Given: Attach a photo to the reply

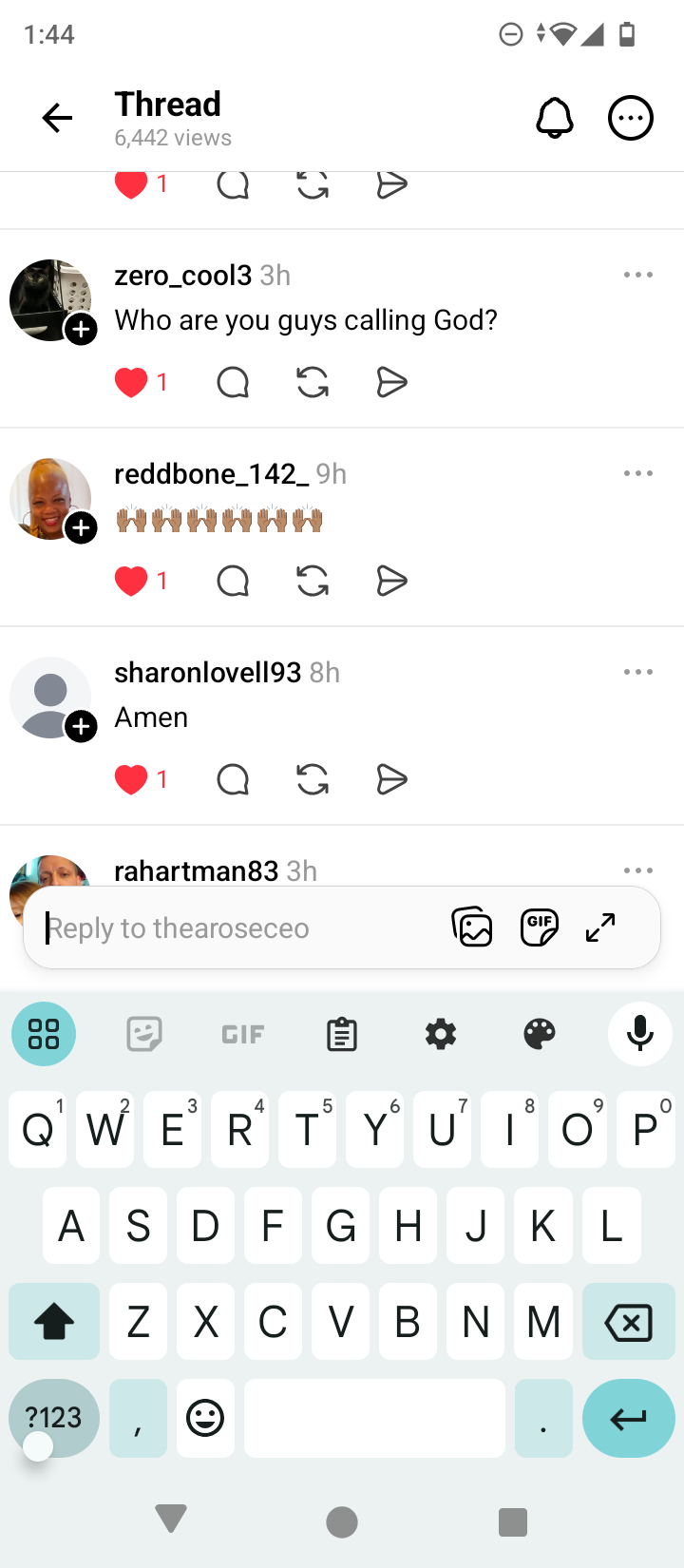Looking at the screenshot, I should 472,927.
